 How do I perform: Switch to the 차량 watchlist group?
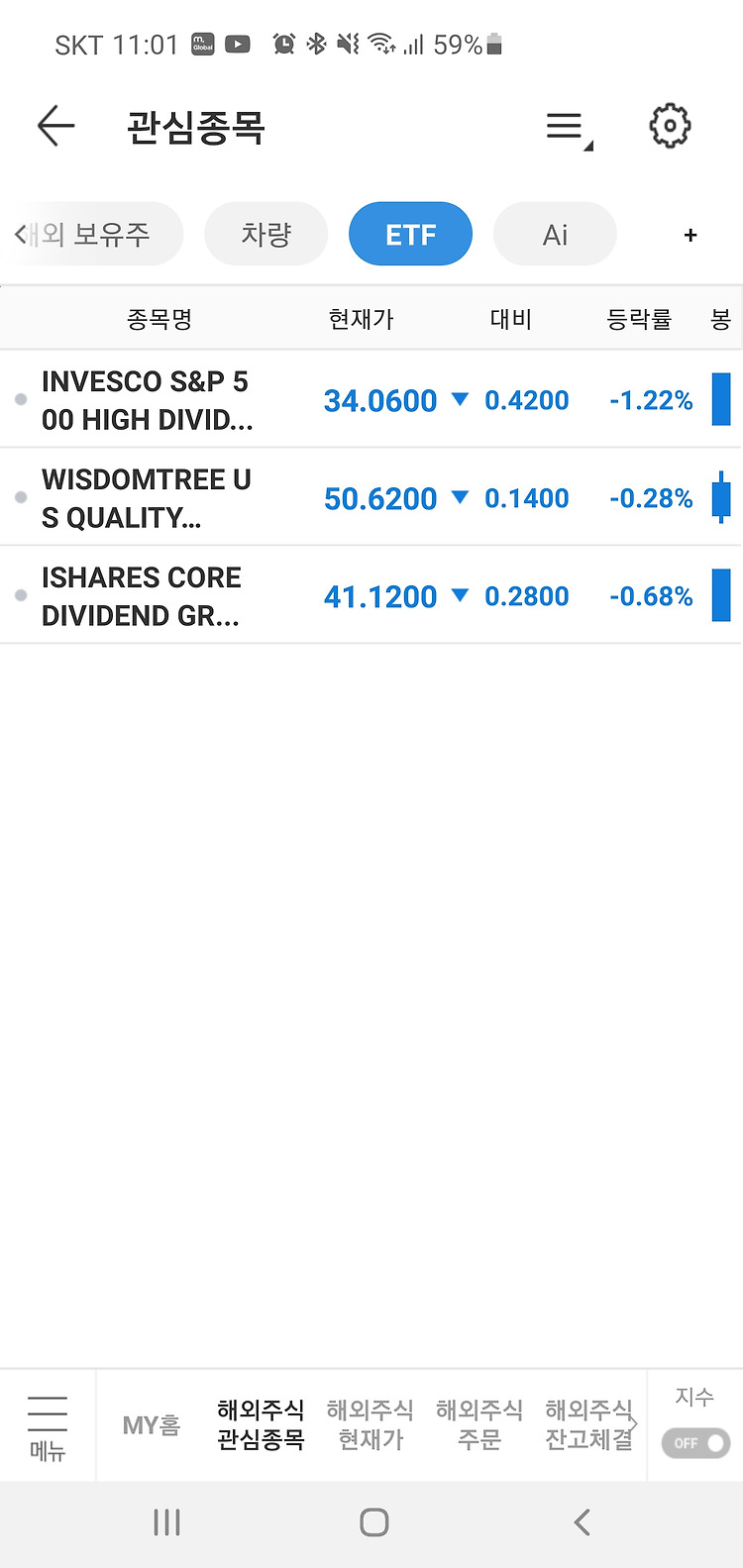click(x=265, y=235)
